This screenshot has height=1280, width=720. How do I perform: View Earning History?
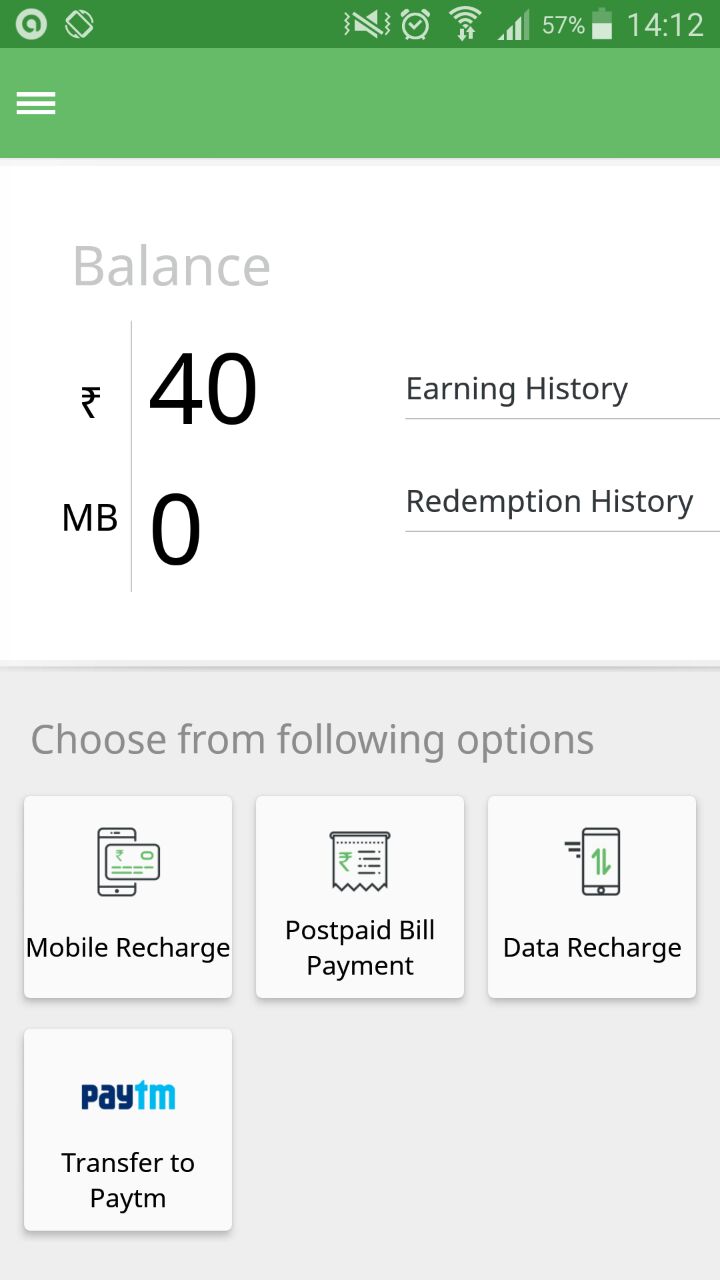517,389
